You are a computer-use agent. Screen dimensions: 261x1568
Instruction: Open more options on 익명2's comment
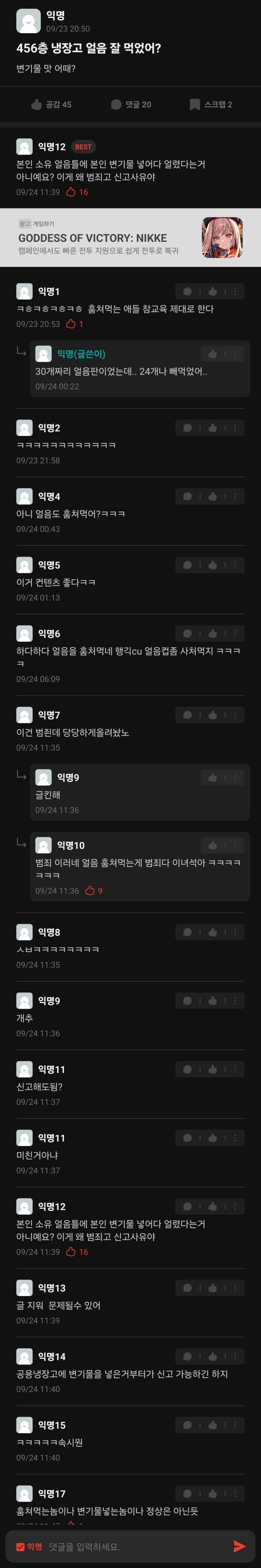235,428
